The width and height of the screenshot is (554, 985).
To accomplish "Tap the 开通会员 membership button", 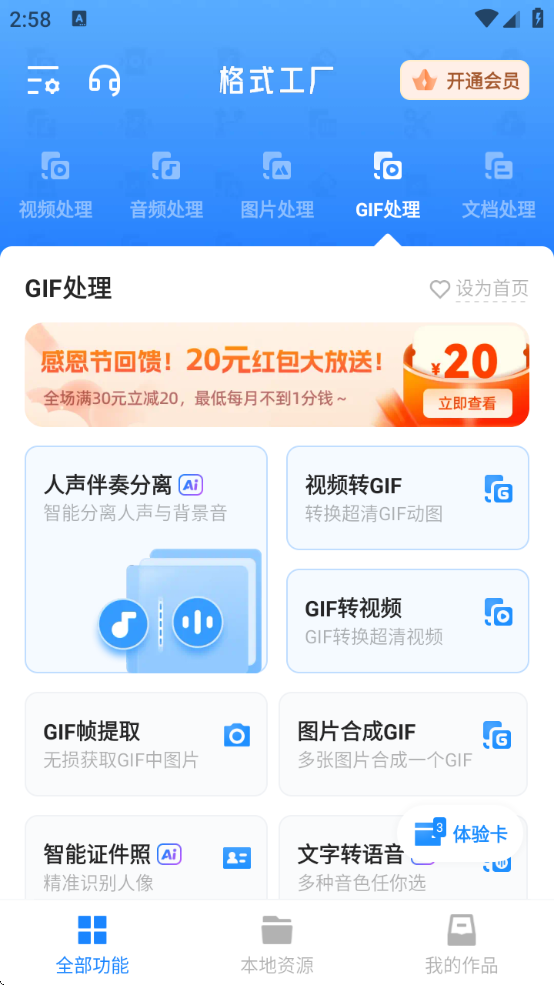I will (465, 80).
